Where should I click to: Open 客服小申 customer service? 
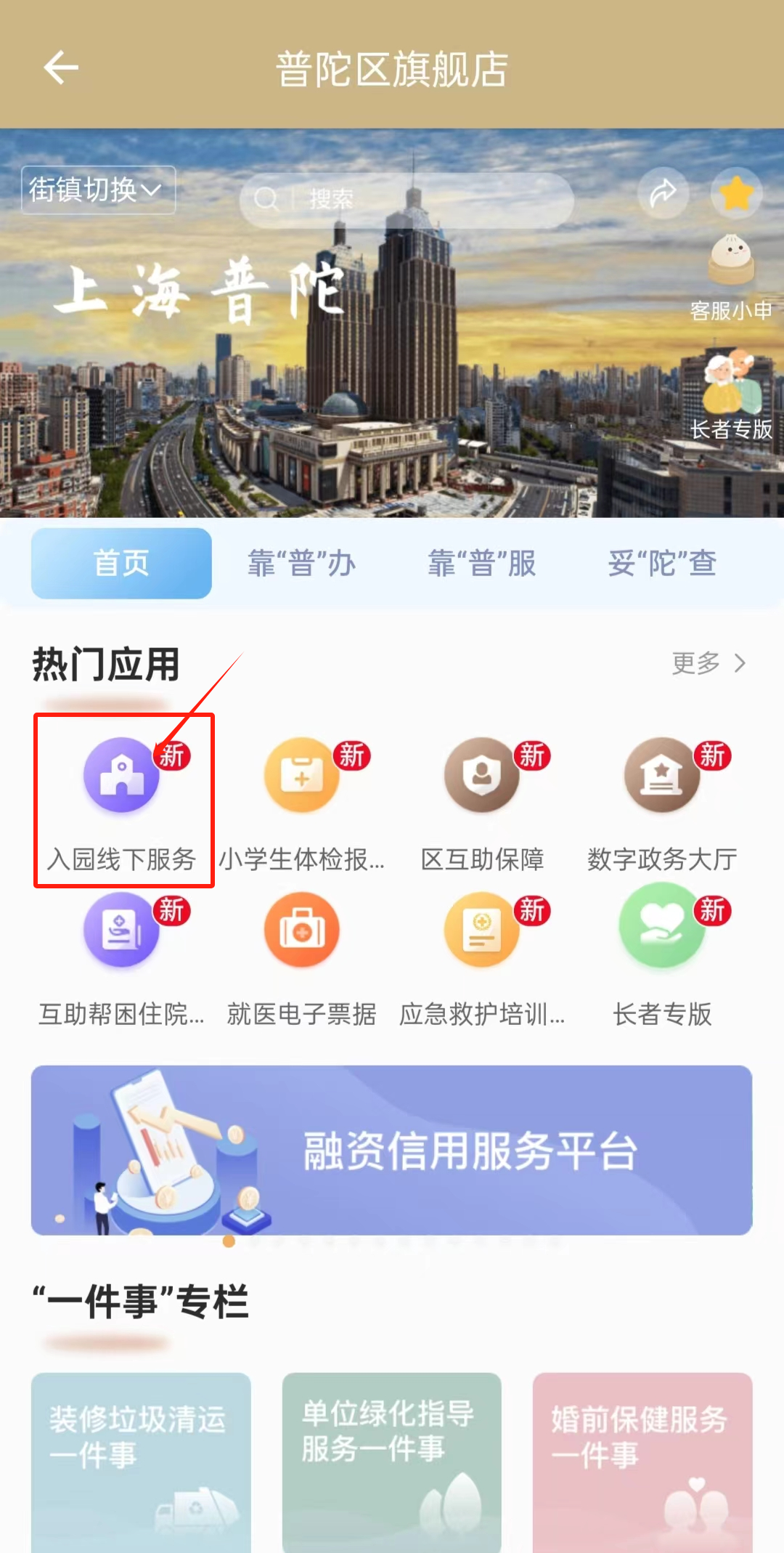[731, 276]
